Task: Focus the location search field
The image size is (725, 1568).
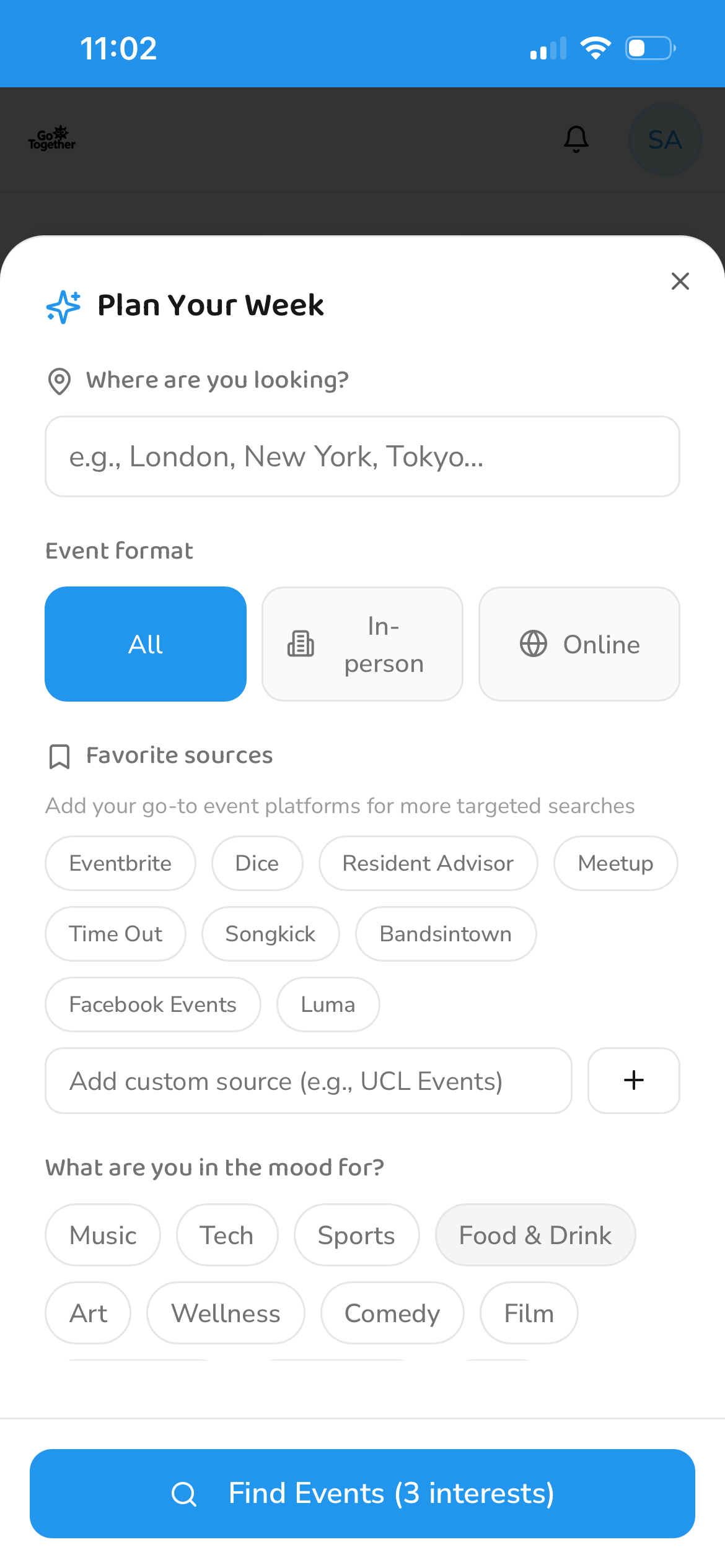Action: pos(362,456)
